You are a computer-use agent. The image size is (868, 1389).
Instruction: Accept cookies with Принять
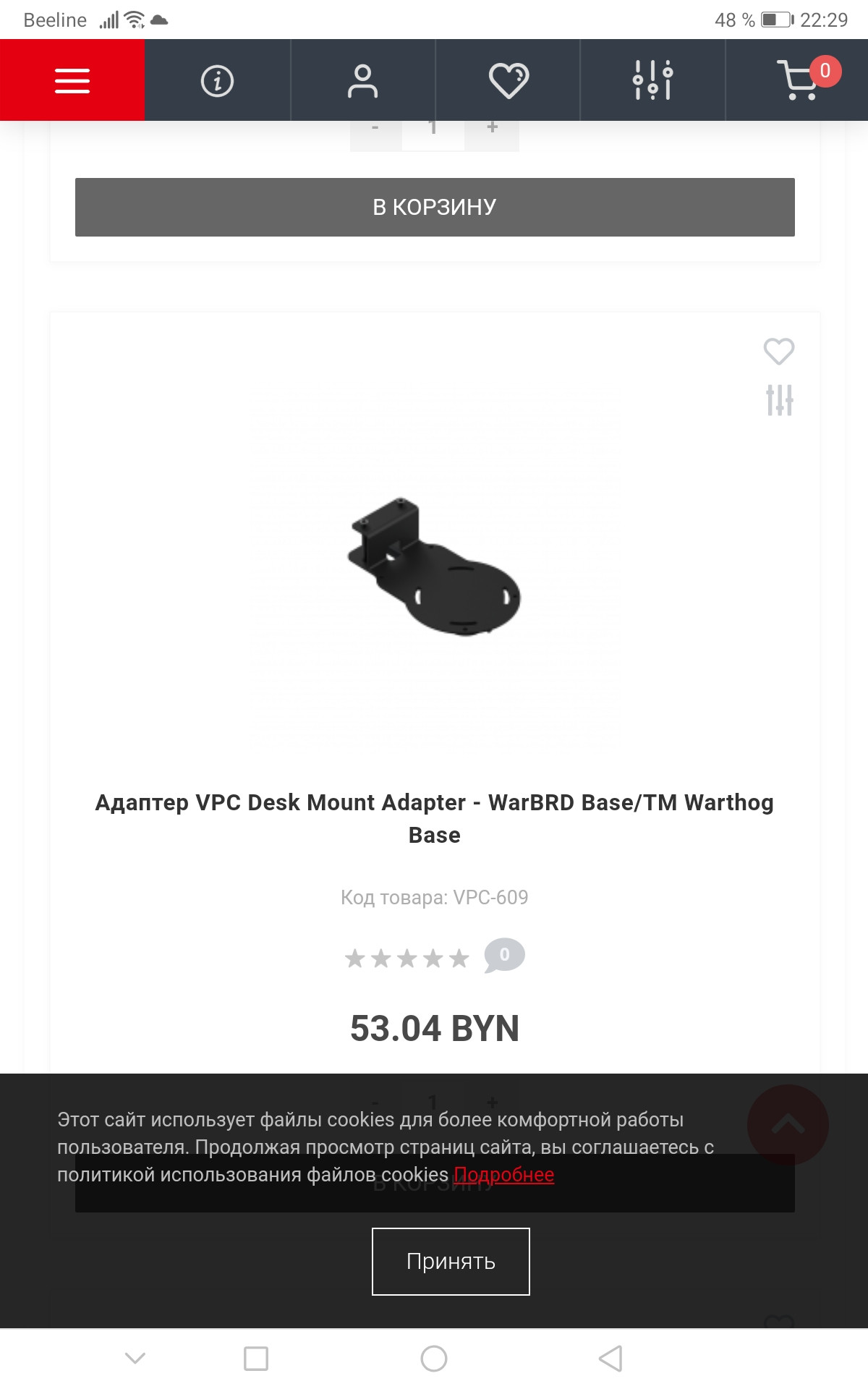[451, 1262]
